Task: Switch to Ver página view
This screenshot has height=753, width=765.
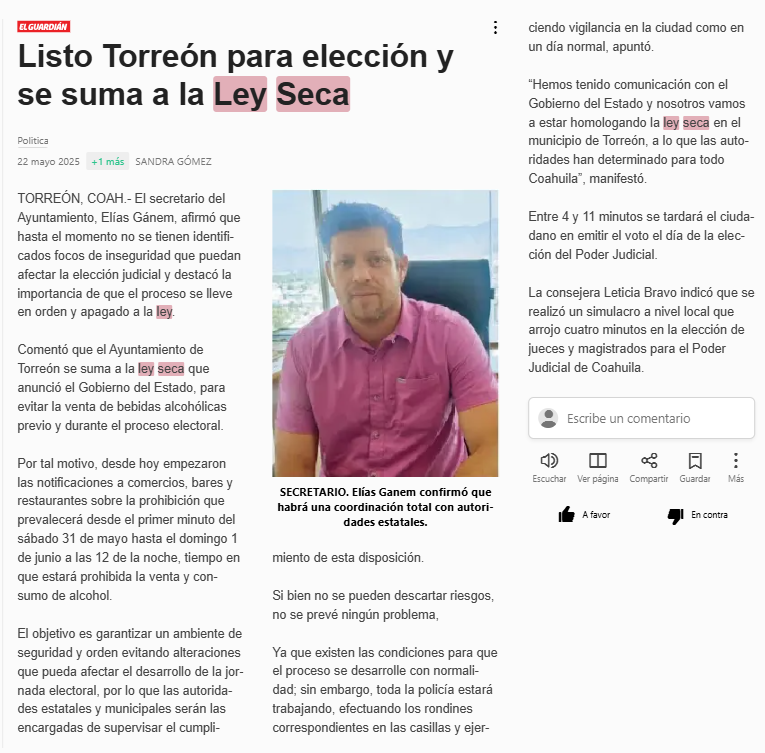Action: 598,468
